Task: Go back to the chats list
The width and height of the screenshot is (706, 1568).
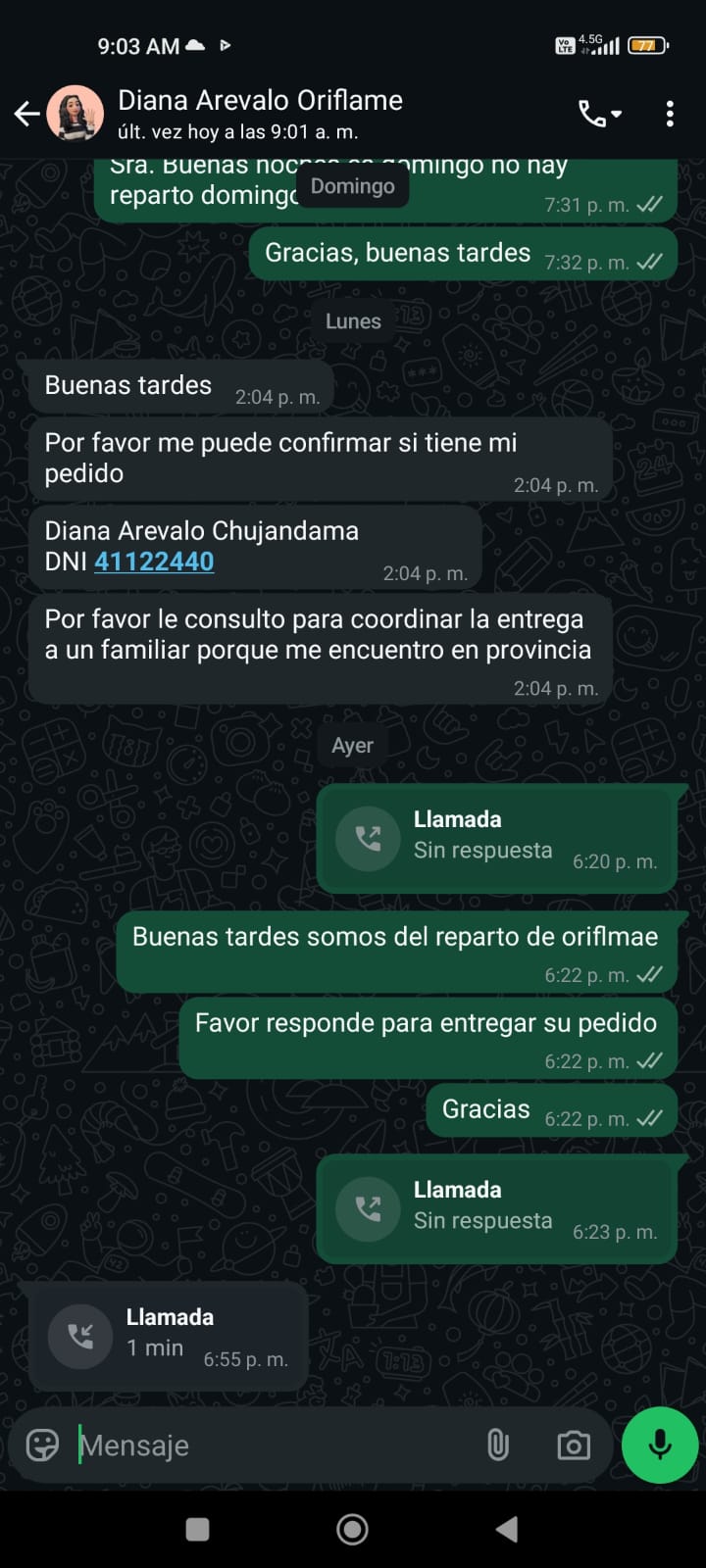Action: pyautogui.click(x=26, y=114)
